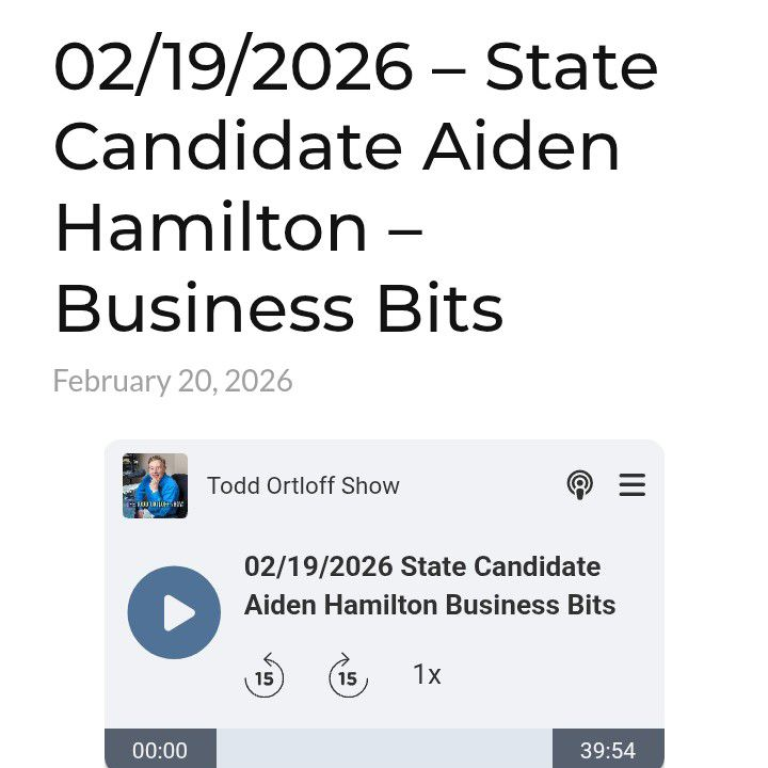
Task: Open the player hamburger menu
Action: 632,485
